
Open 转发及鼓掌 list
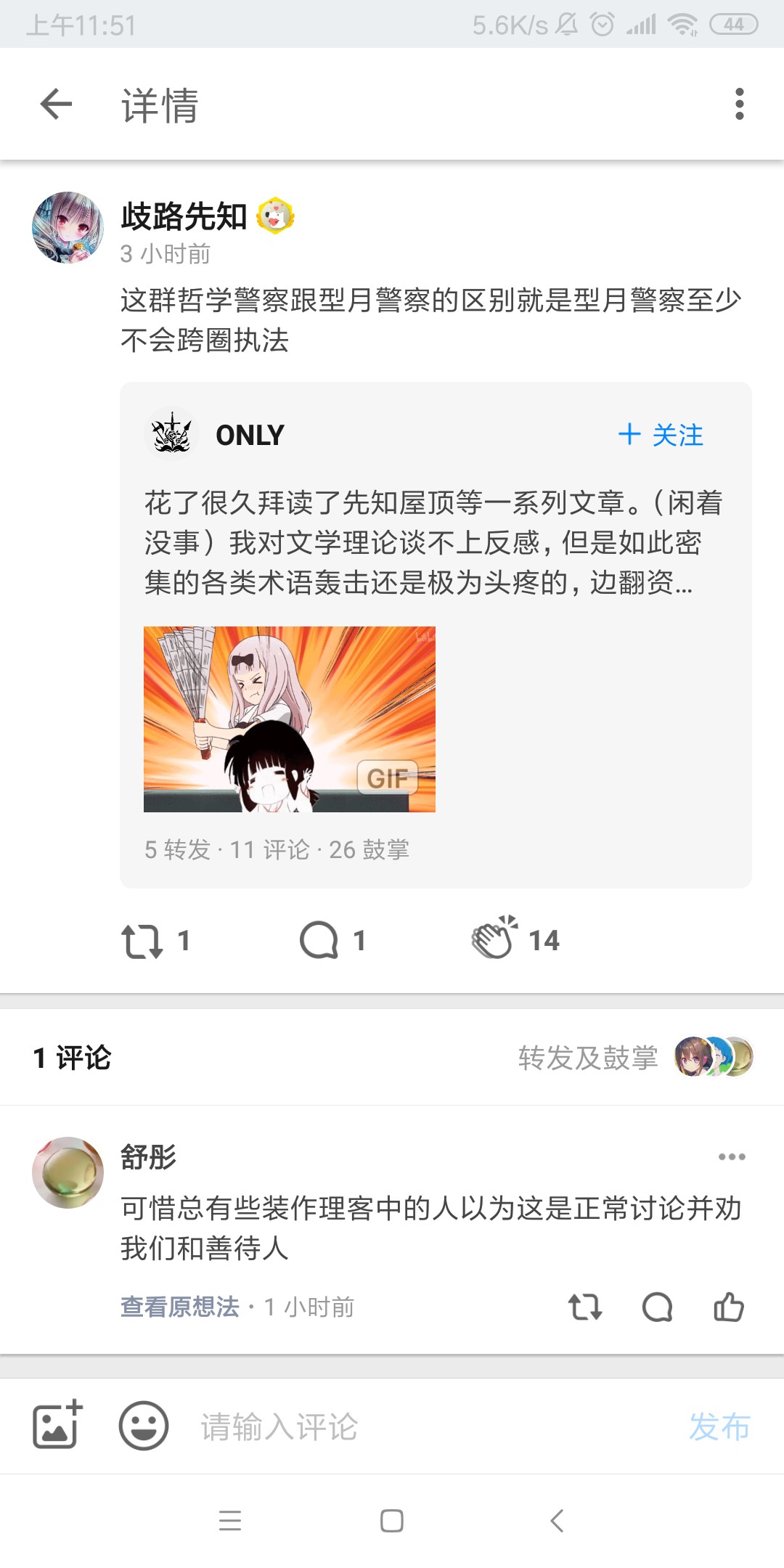[x=588, y=1058]
